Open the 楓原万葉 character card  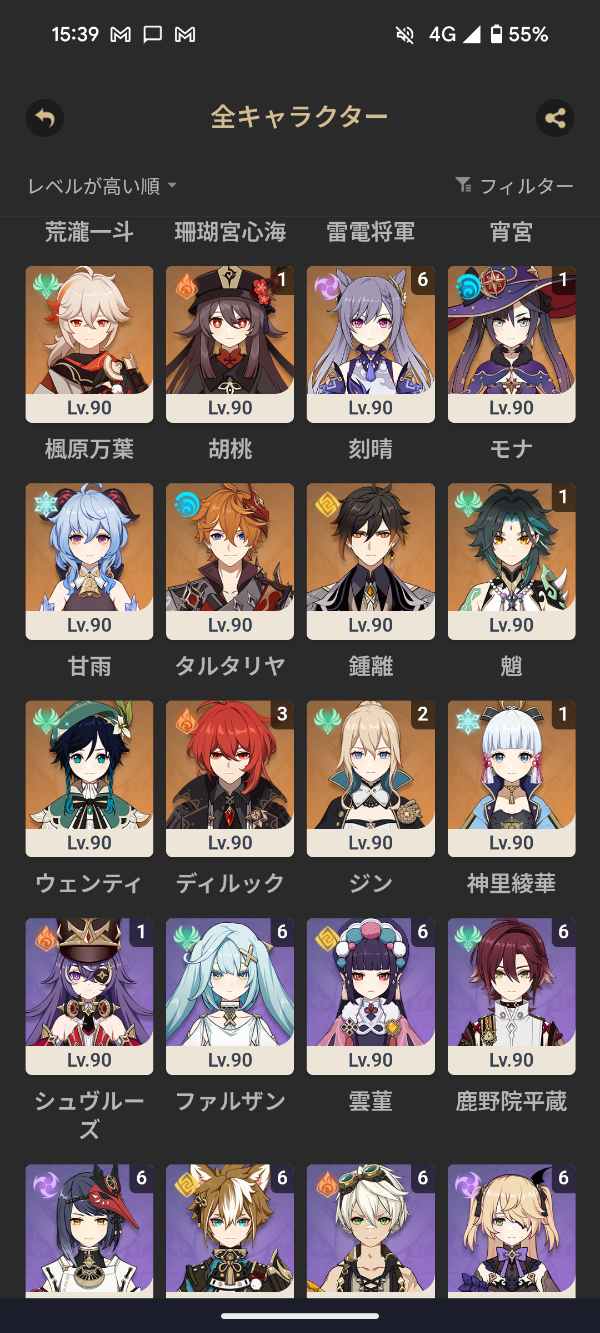(89, 343)
